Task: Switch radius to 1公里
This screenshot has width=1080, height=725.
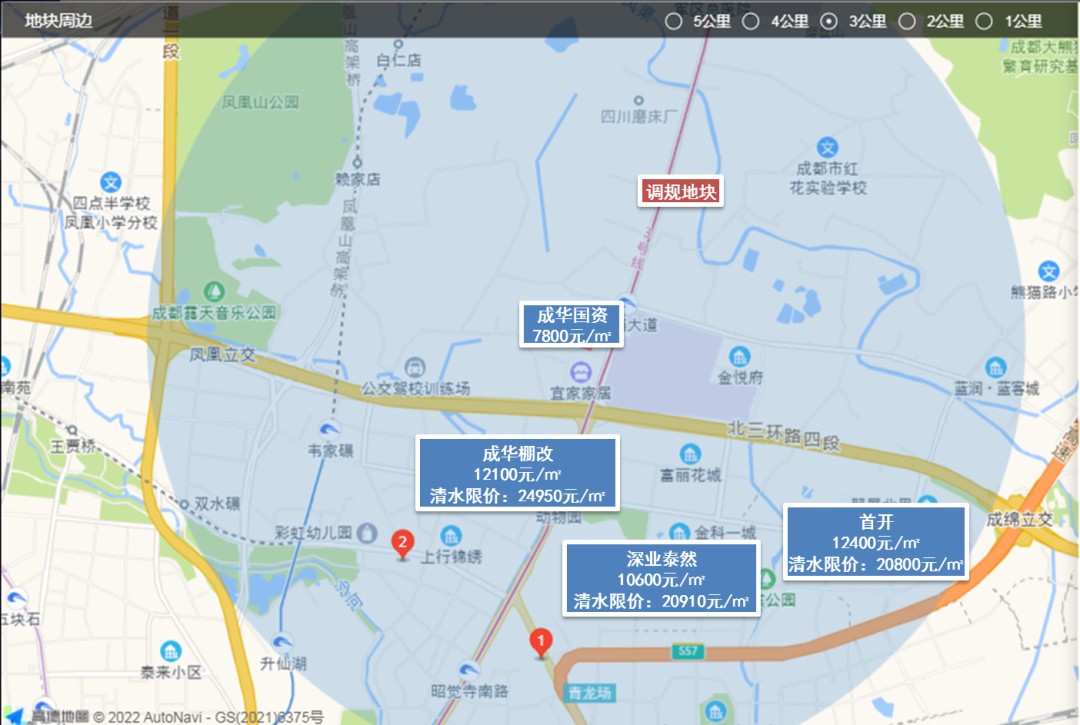Action: (x=984, y=21)
